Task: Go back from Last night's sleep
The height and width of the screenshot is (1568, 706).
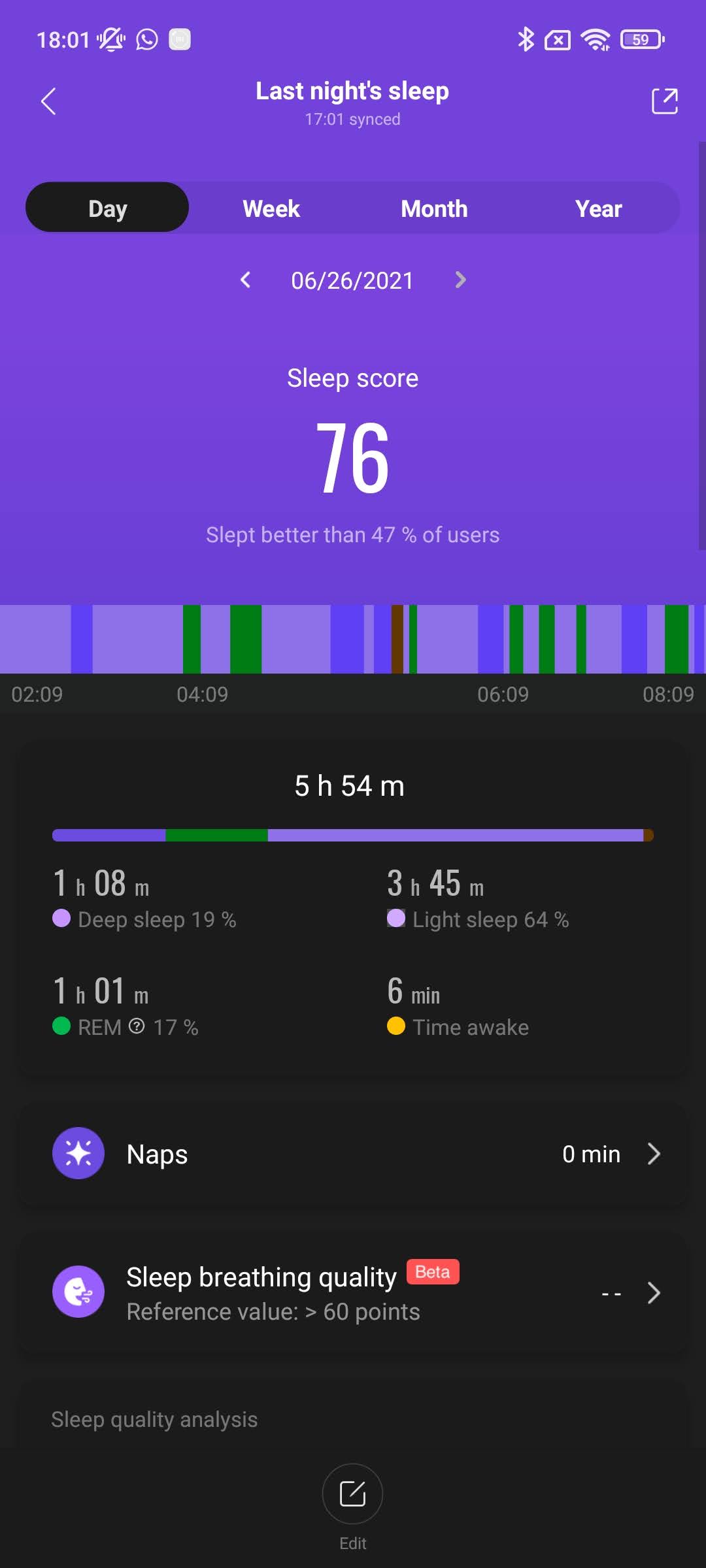Action: point(48,101)
